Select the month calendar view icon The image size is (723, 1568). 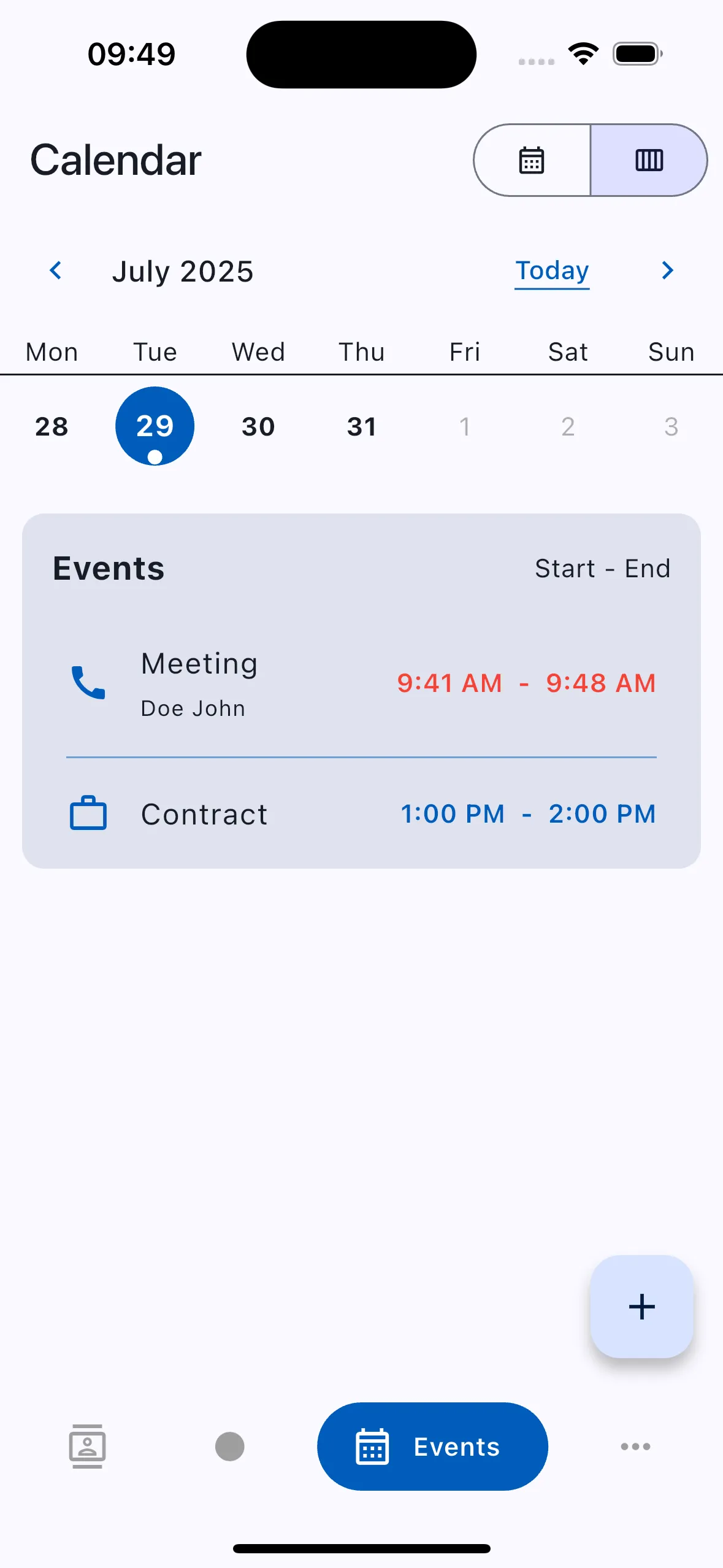point(530,160)
